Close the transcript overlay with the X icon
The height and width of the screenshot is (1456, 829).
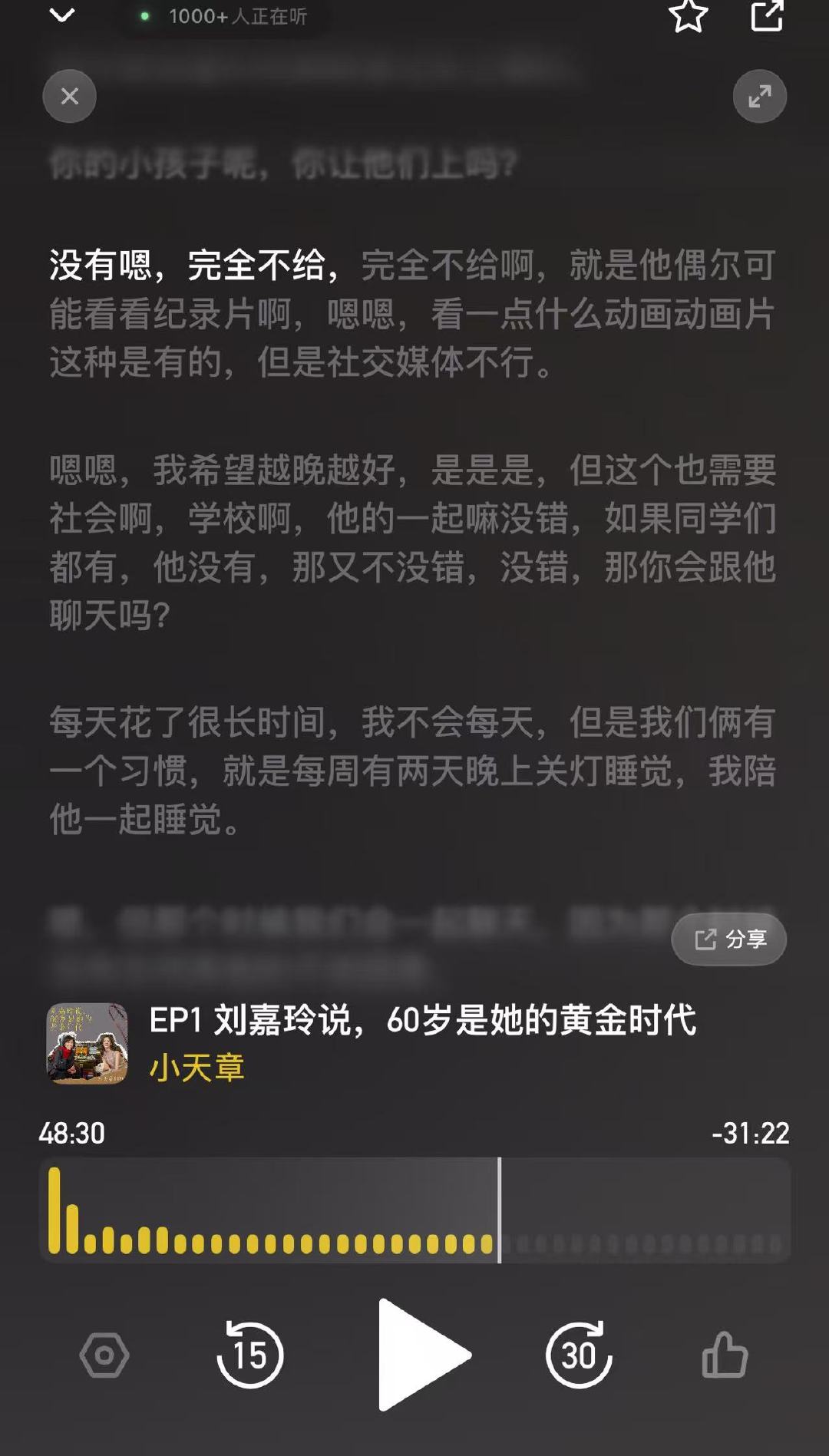tap(69, 95)
